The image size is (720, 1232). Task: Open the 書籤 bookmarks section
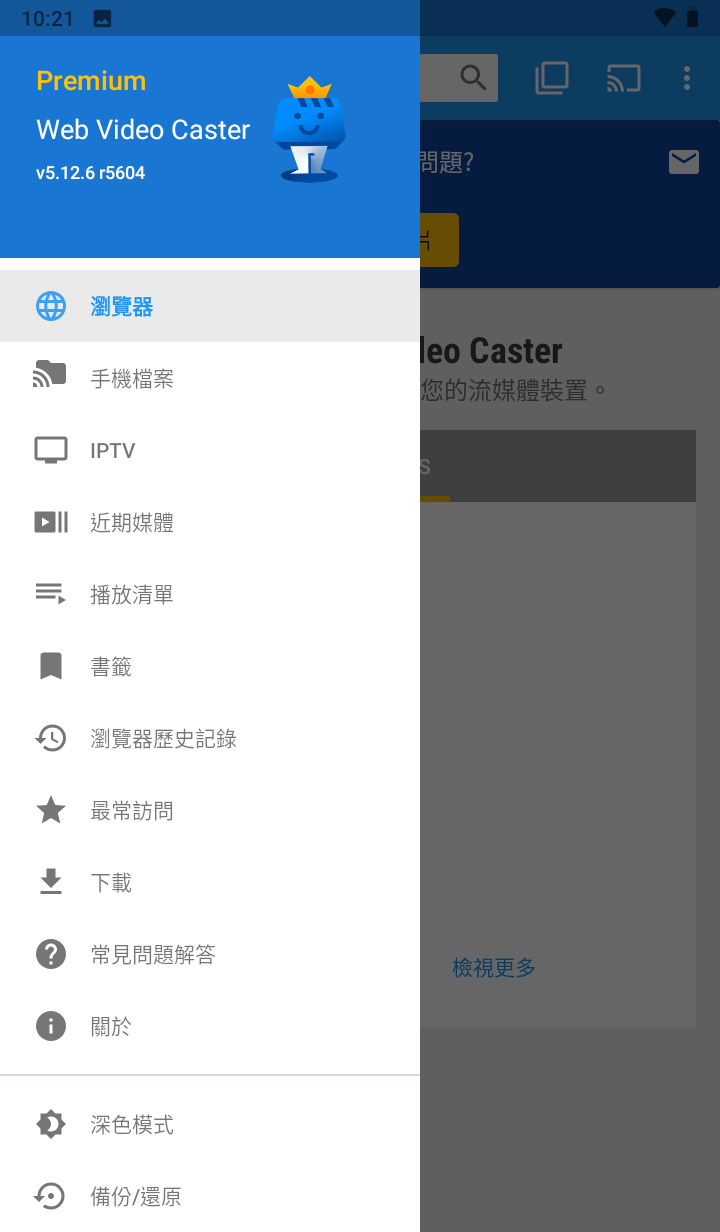click(110, 666)
